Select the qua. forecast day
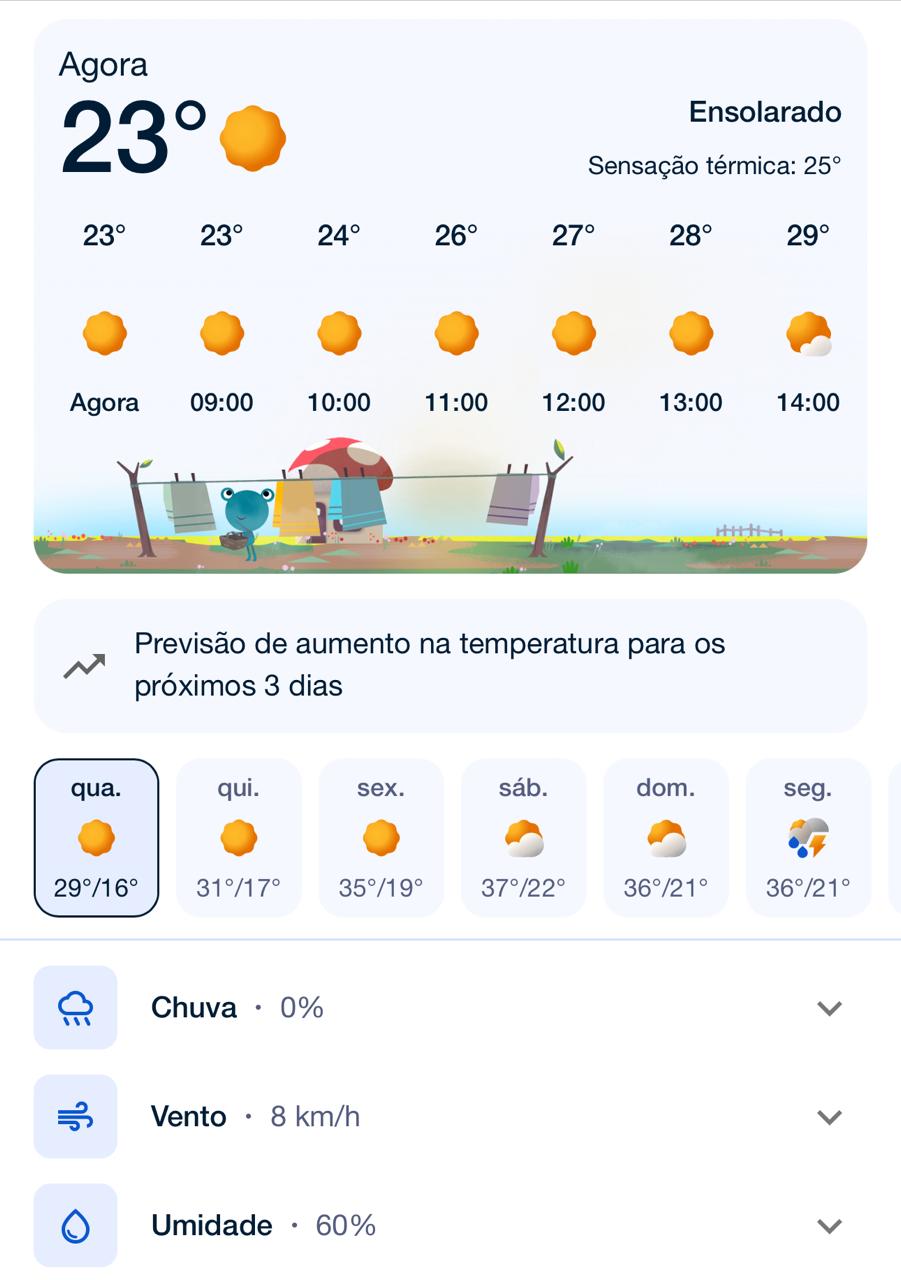 96,838
